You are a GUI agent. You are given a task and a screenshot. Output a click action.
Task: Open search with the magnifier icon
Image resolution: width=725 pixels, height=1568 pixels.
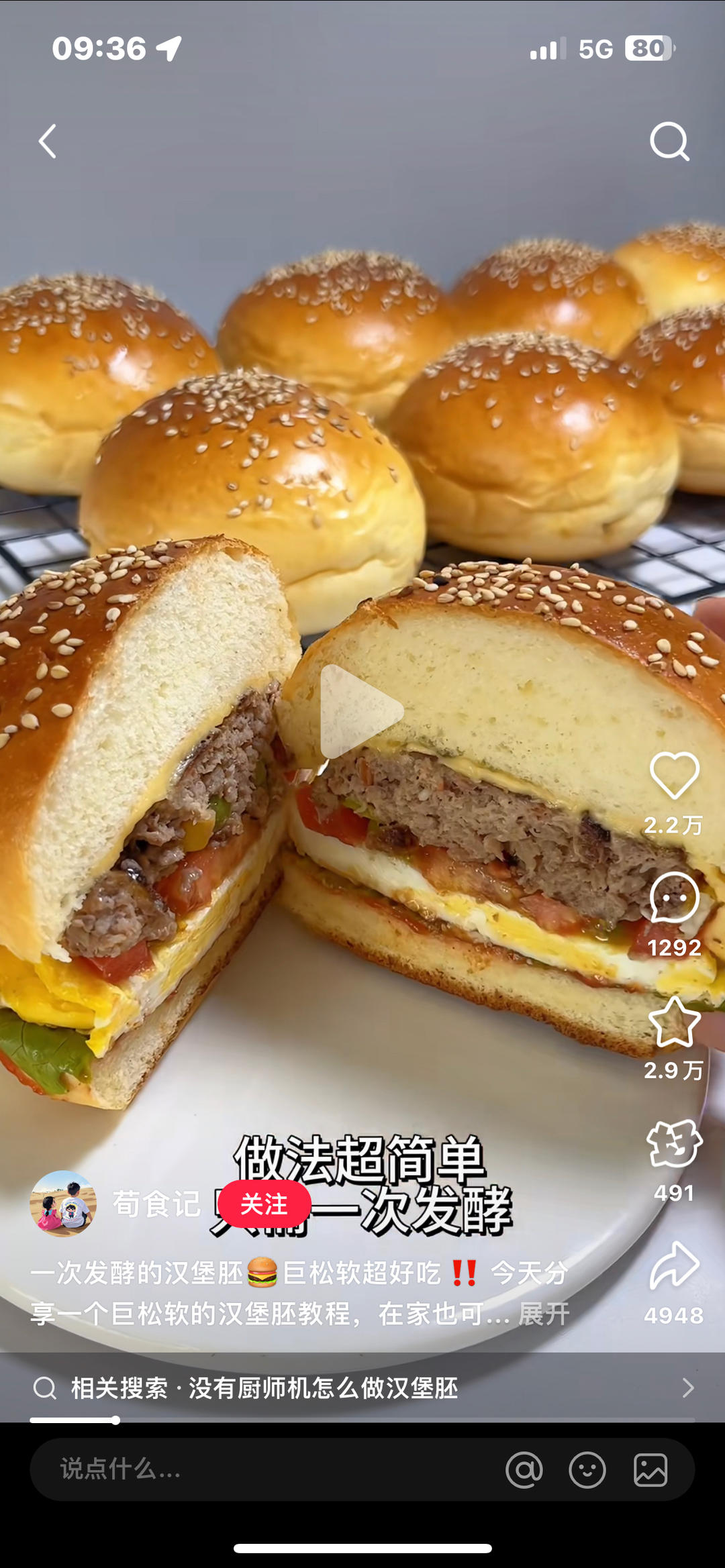669,142
